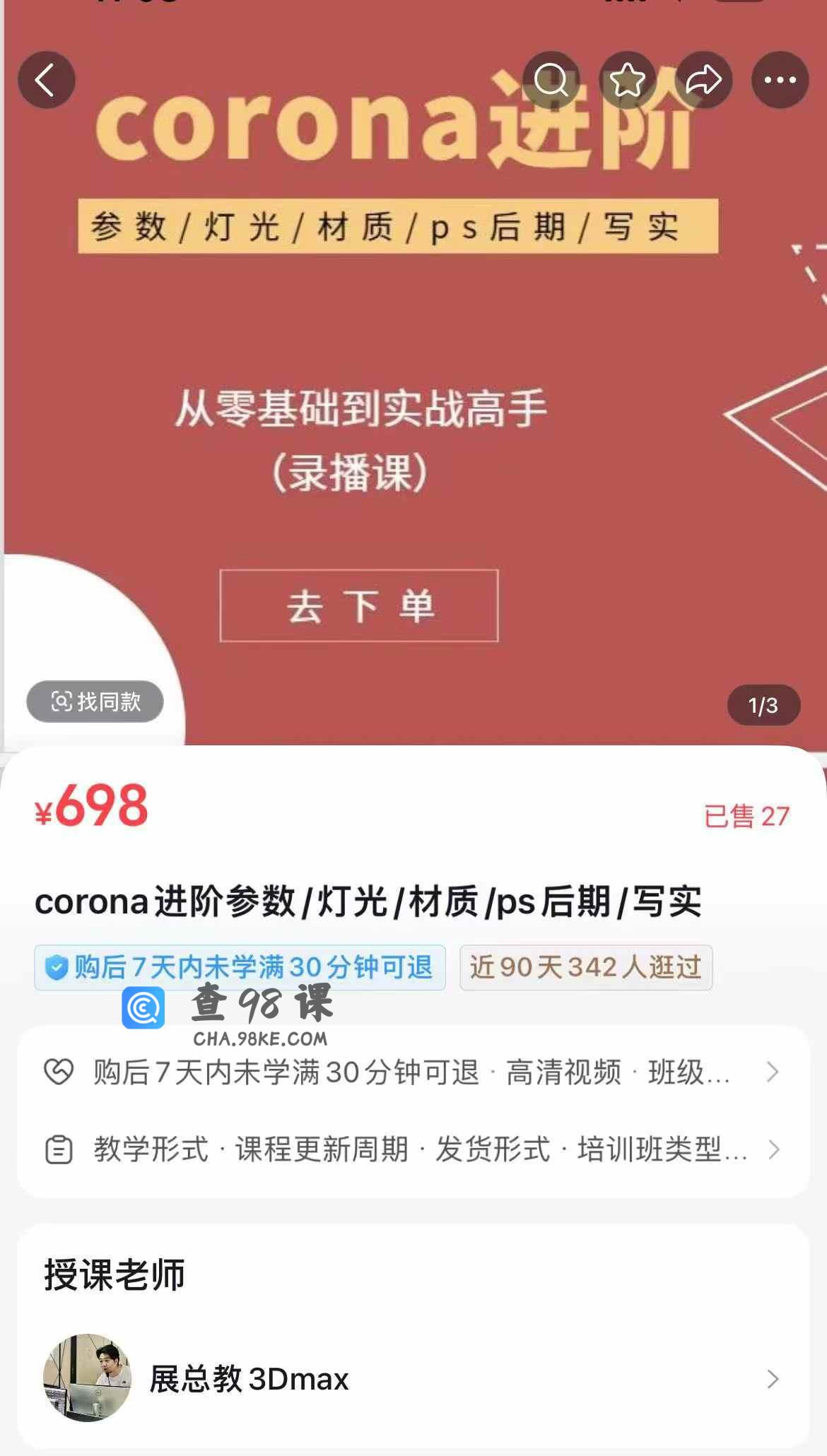Open teacher 展总教3Dmax profile
This screenshot has height=1456, width=827.
412,1378
